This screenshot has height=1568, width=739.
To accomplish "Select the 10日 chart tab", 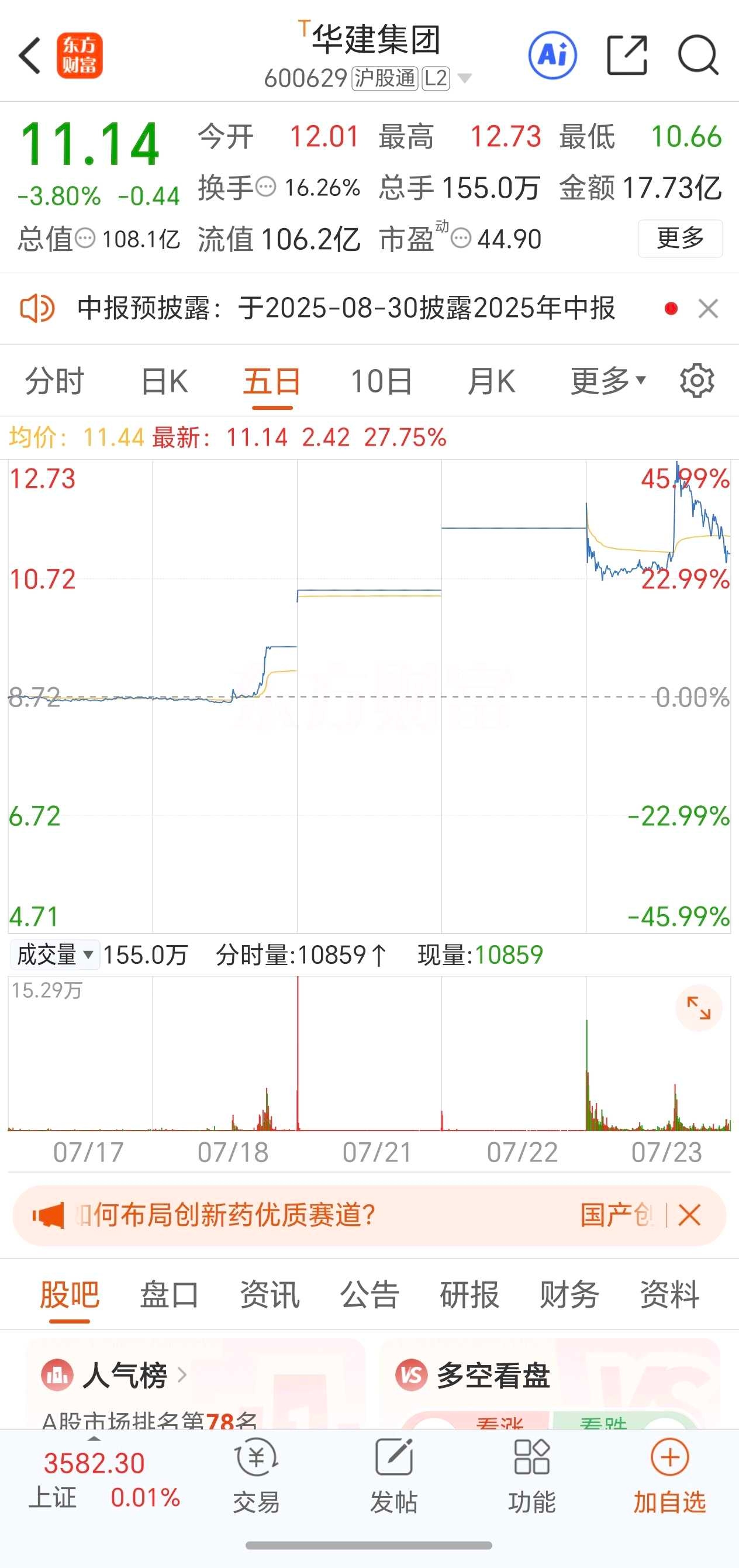I will point(382,382).
